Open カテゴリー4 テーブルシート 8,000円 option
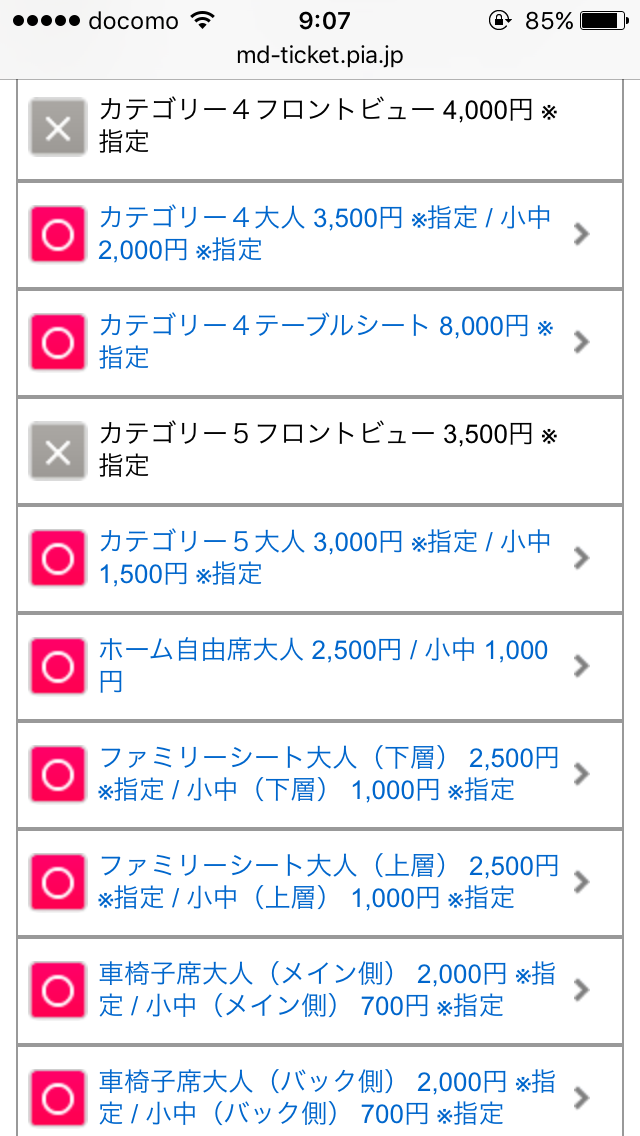 pos(324,342)
